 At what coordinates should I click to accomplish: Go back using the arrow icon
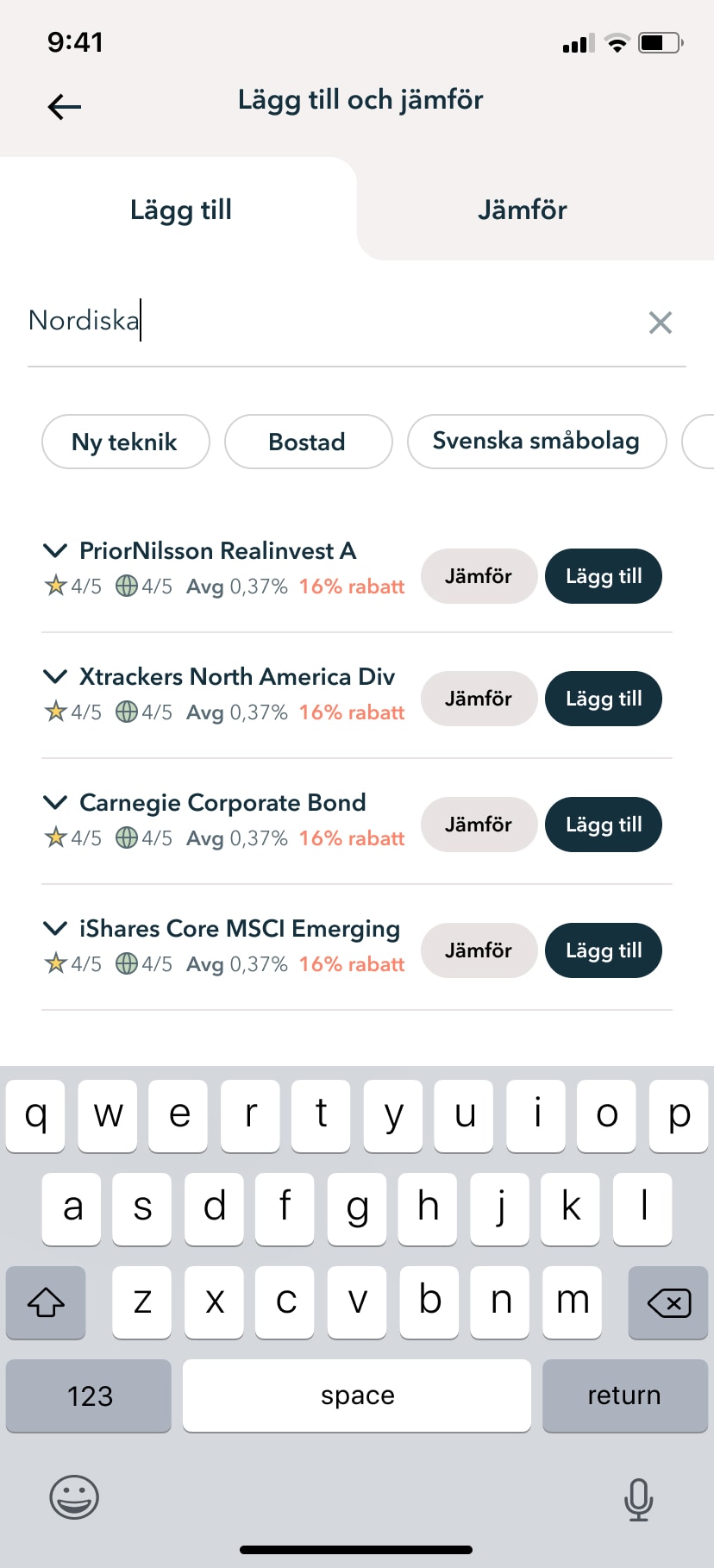pos(65,107)
